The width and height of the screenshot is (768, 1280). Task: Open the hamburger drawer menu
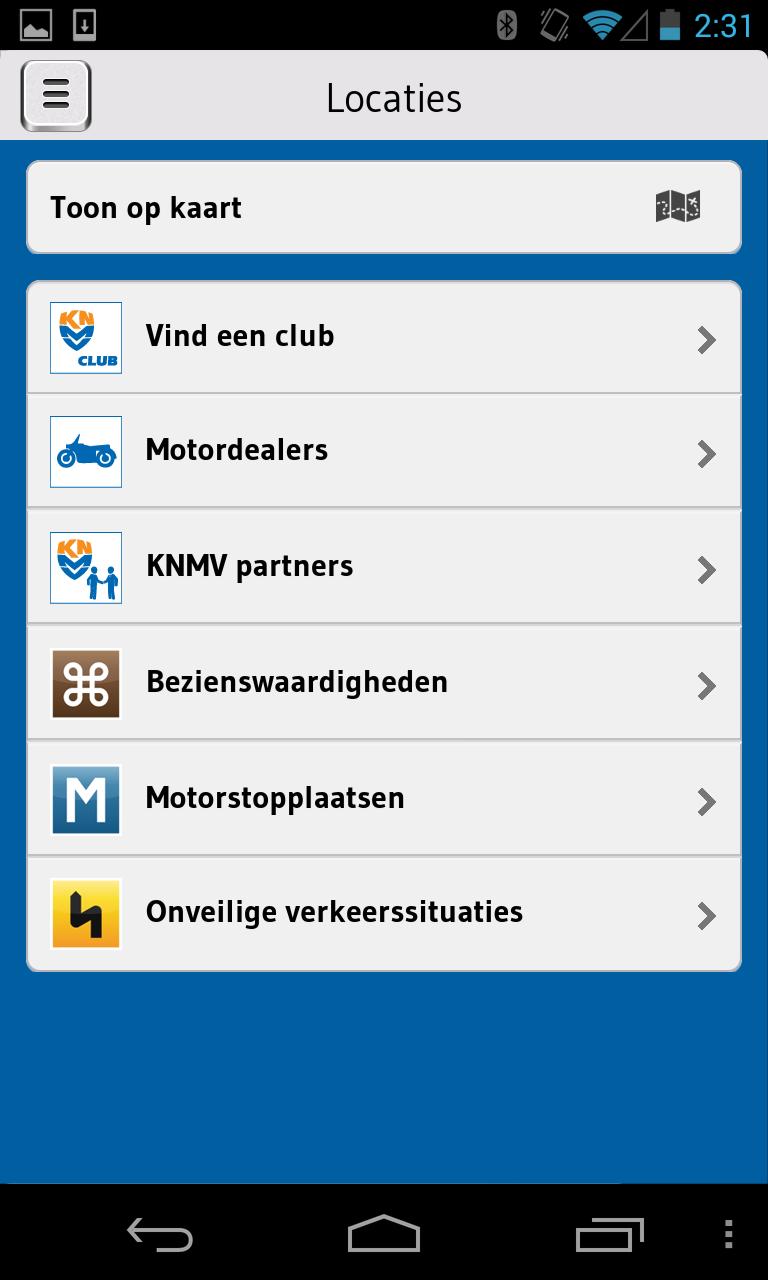point(56,96)
